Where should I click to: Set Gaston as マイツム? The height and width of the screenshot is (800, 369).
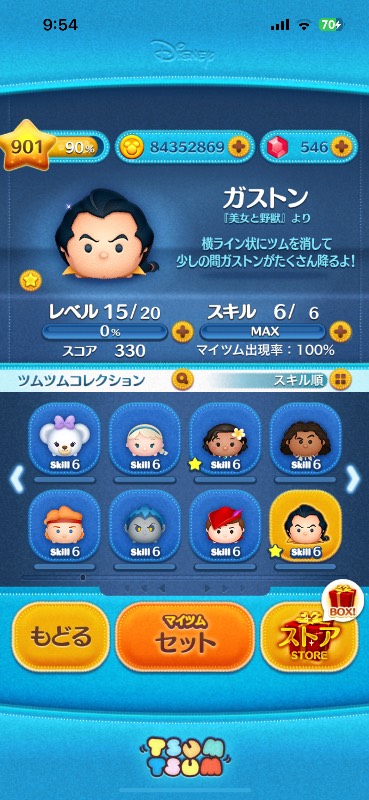185,637
